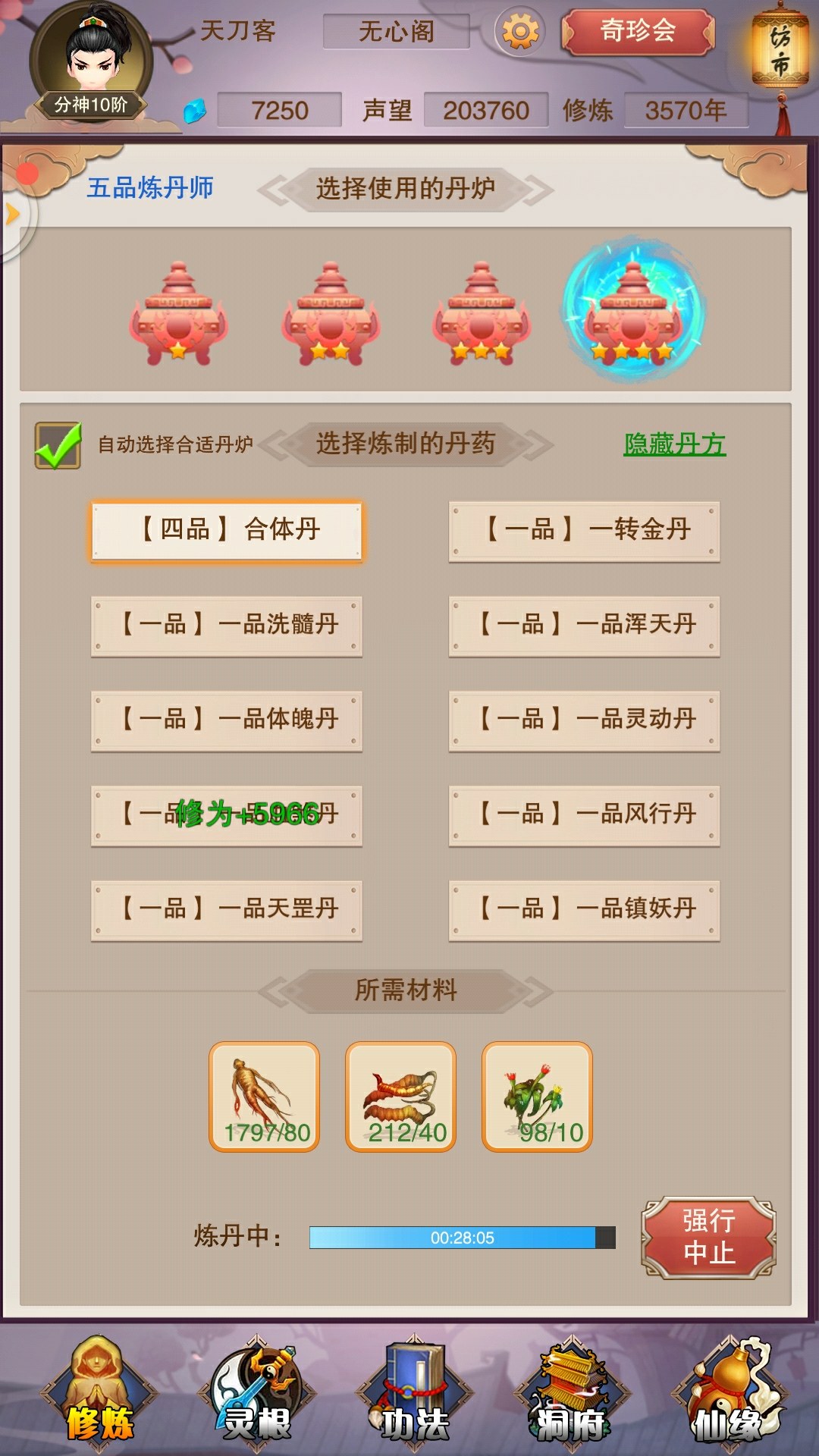Choose the 【一品】一转金丹 recipe

click(x=584, y=531)
